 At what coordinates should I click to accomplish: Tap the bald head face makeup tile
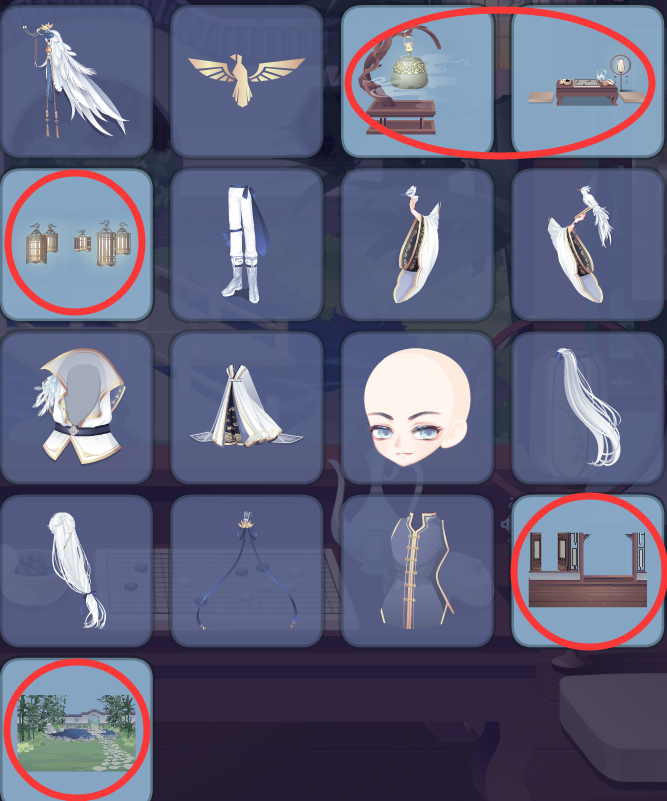point(417,408)
